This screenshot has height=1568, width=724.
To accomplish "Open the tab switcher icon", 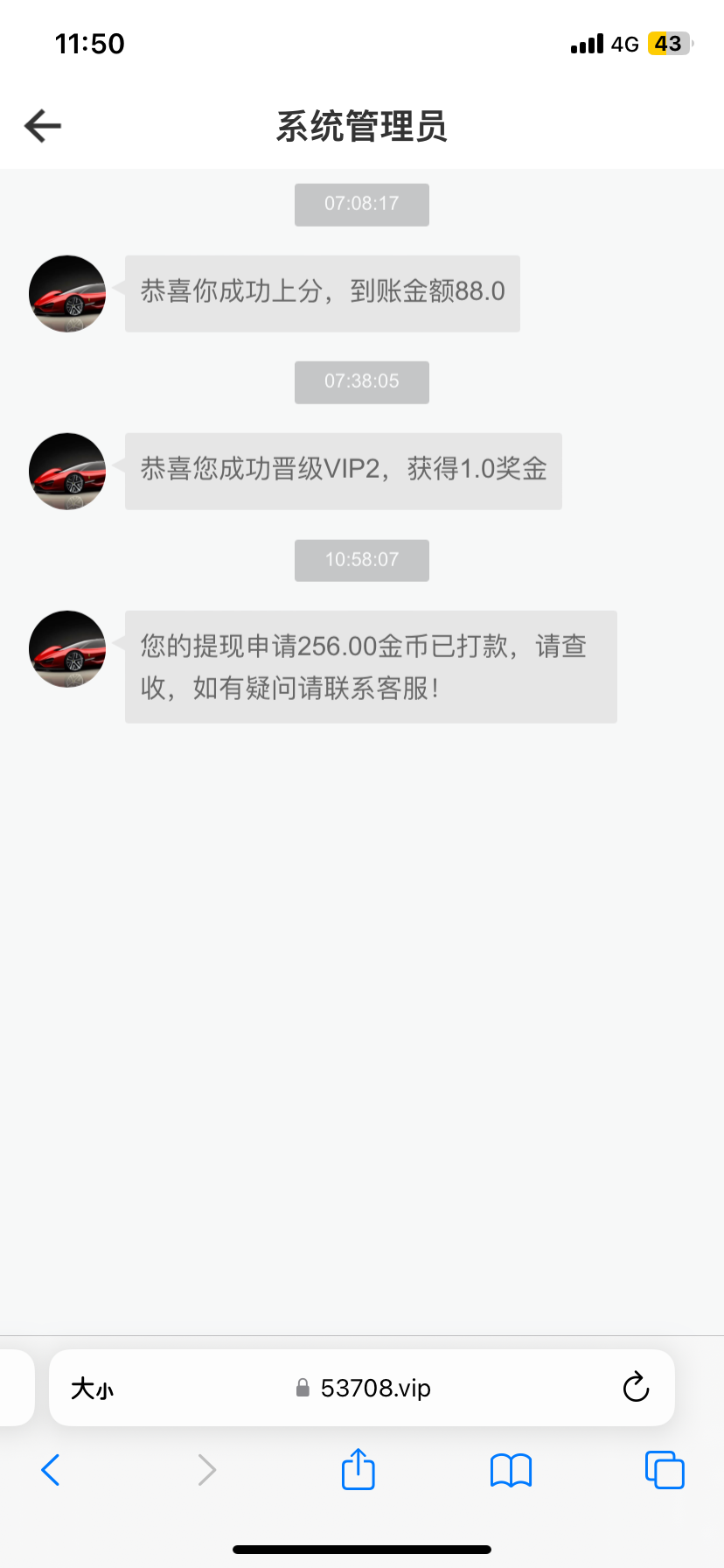I will 664,1469.
